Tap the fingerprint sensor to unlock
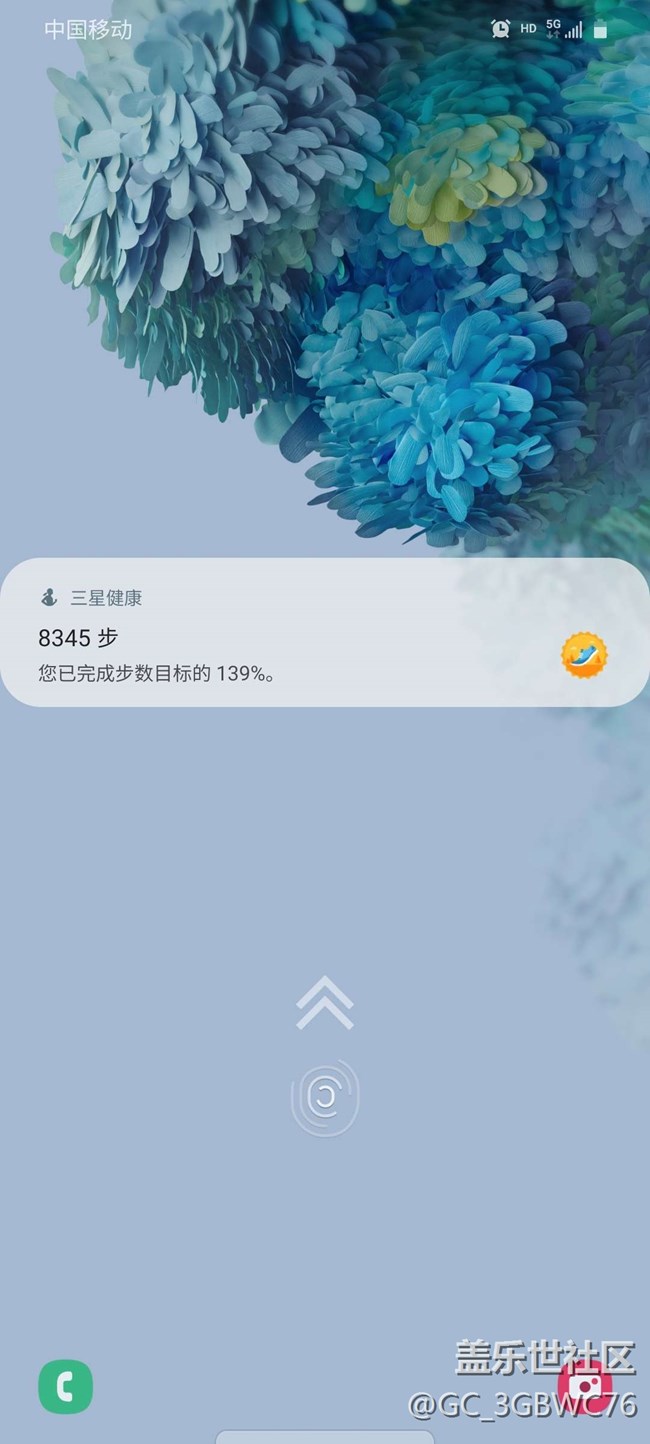Viewport: 650px width, 1444px height. (325, 1098)
